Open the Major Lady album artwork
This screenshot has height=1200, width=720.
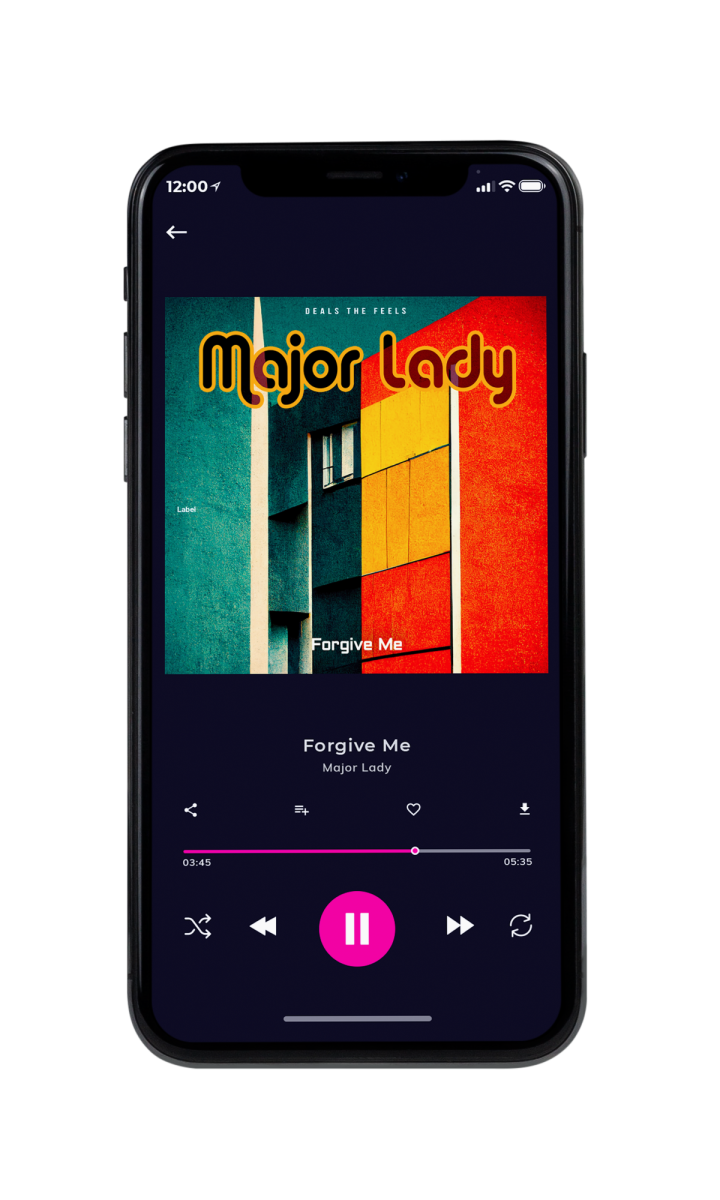pyautogui.click(x=356, y=485)
